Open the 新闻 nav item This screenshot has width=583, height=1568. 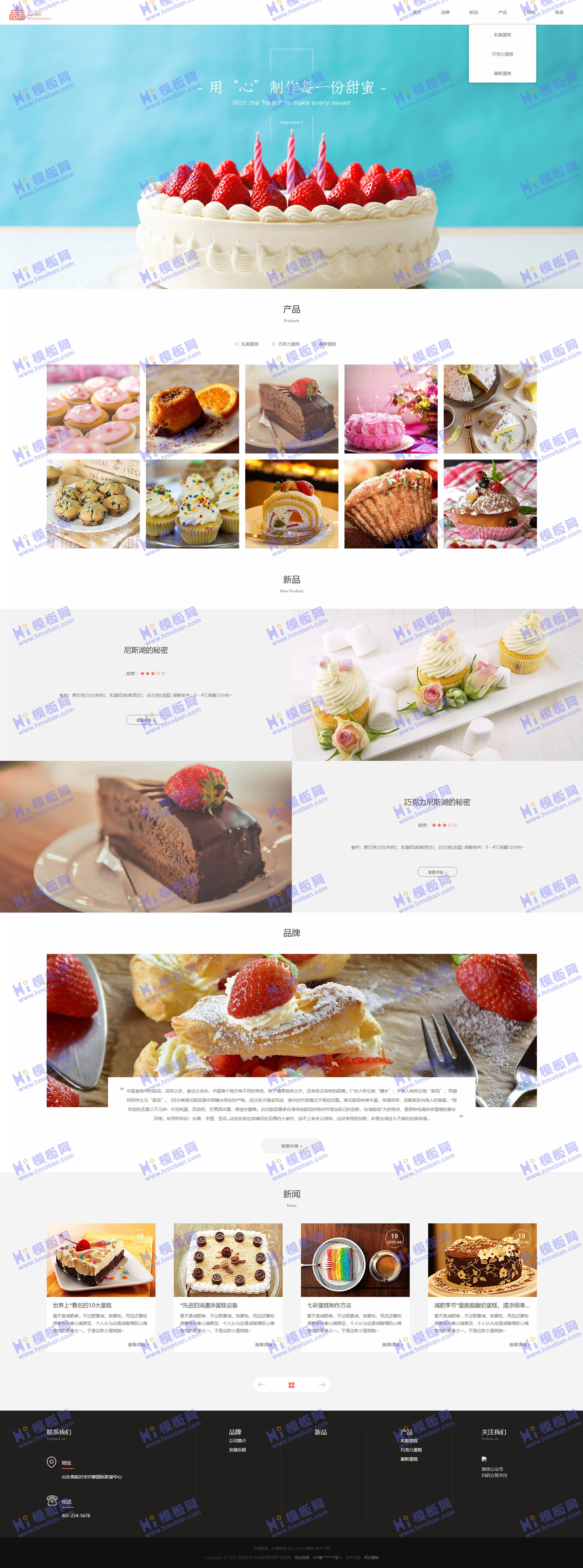[x=531, y=12]
